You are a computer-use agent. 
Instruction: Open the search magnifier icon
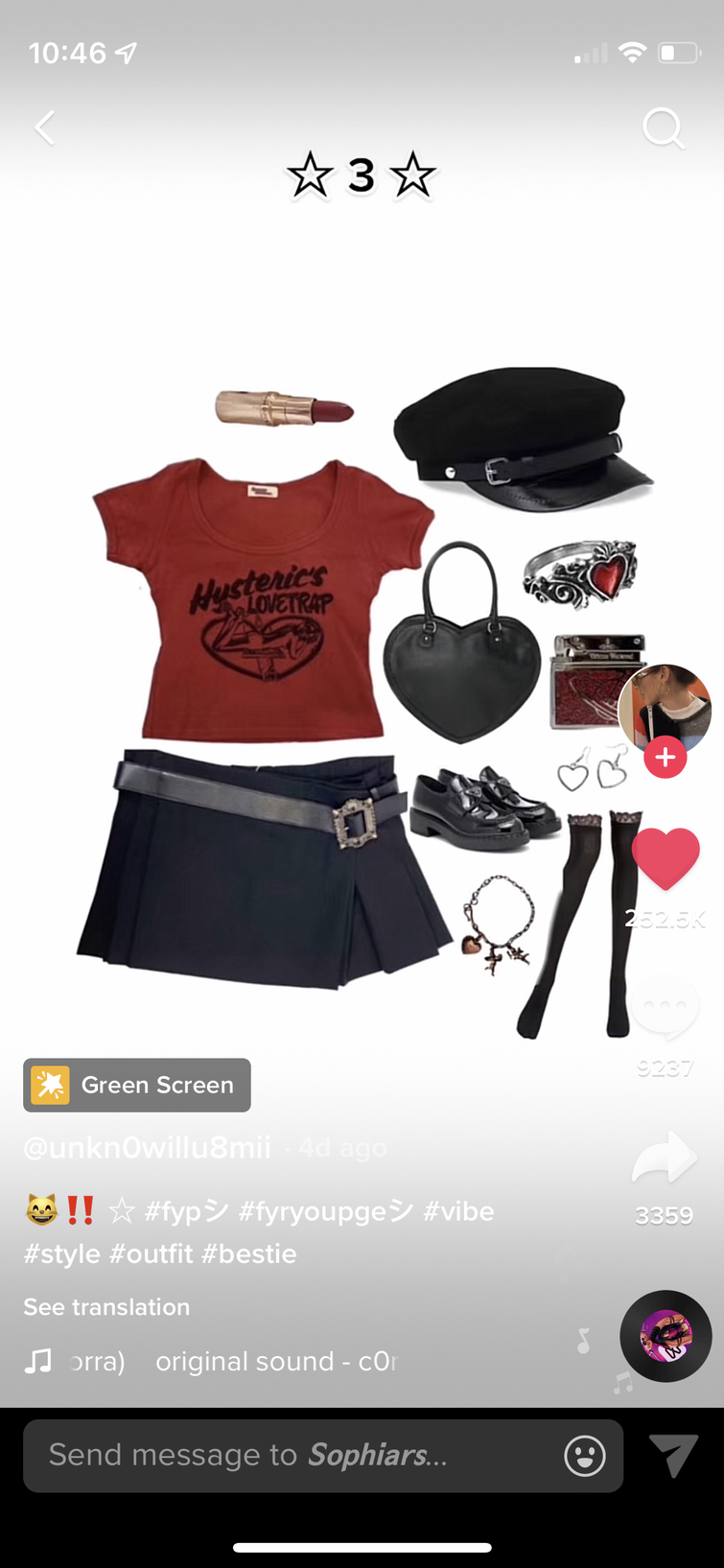663,128
